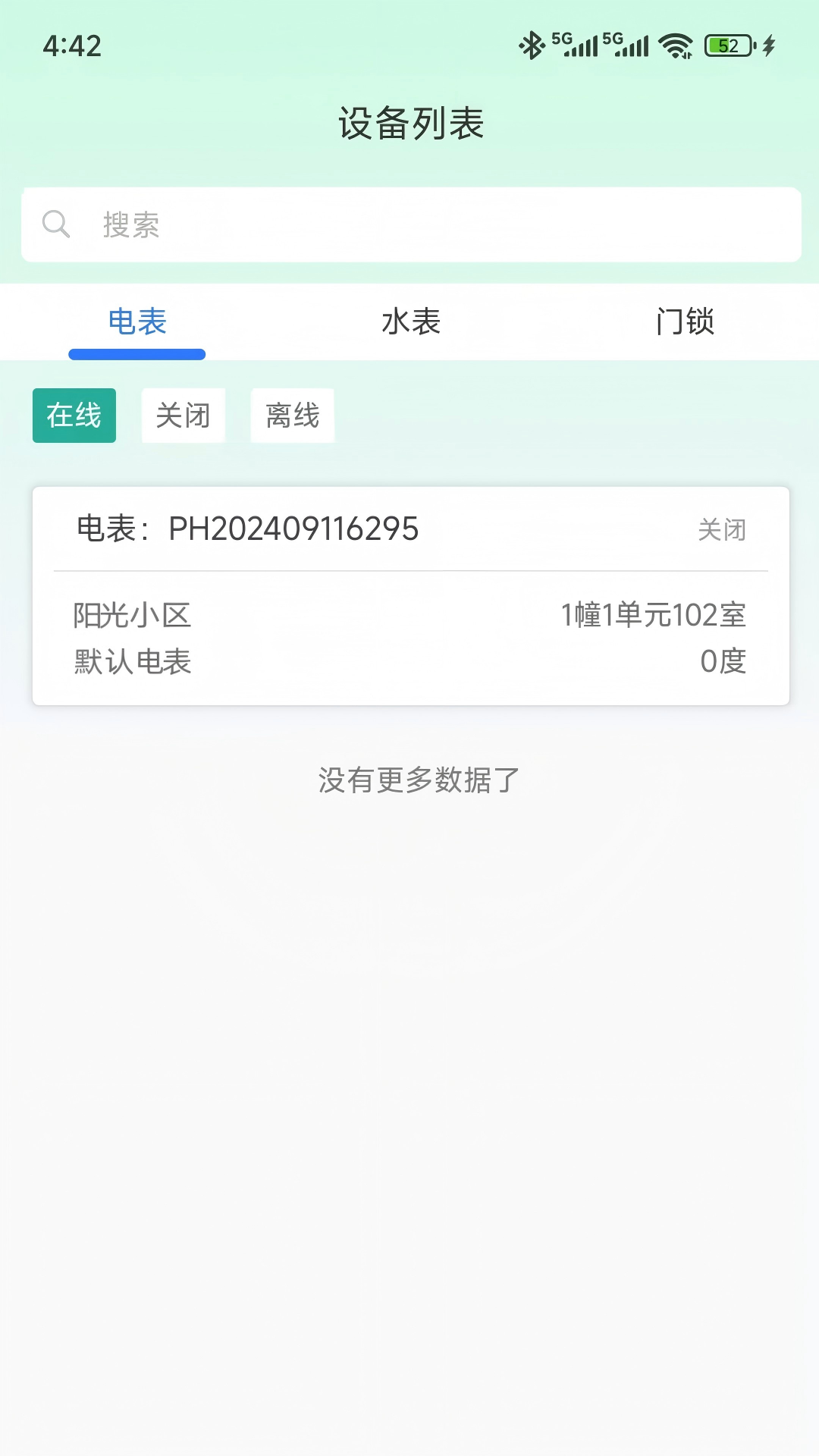Image resolution: width=819 pixels, height=1456 pixels.
Task: Toggle the 关闭 filter option
Action: point(183,415)
